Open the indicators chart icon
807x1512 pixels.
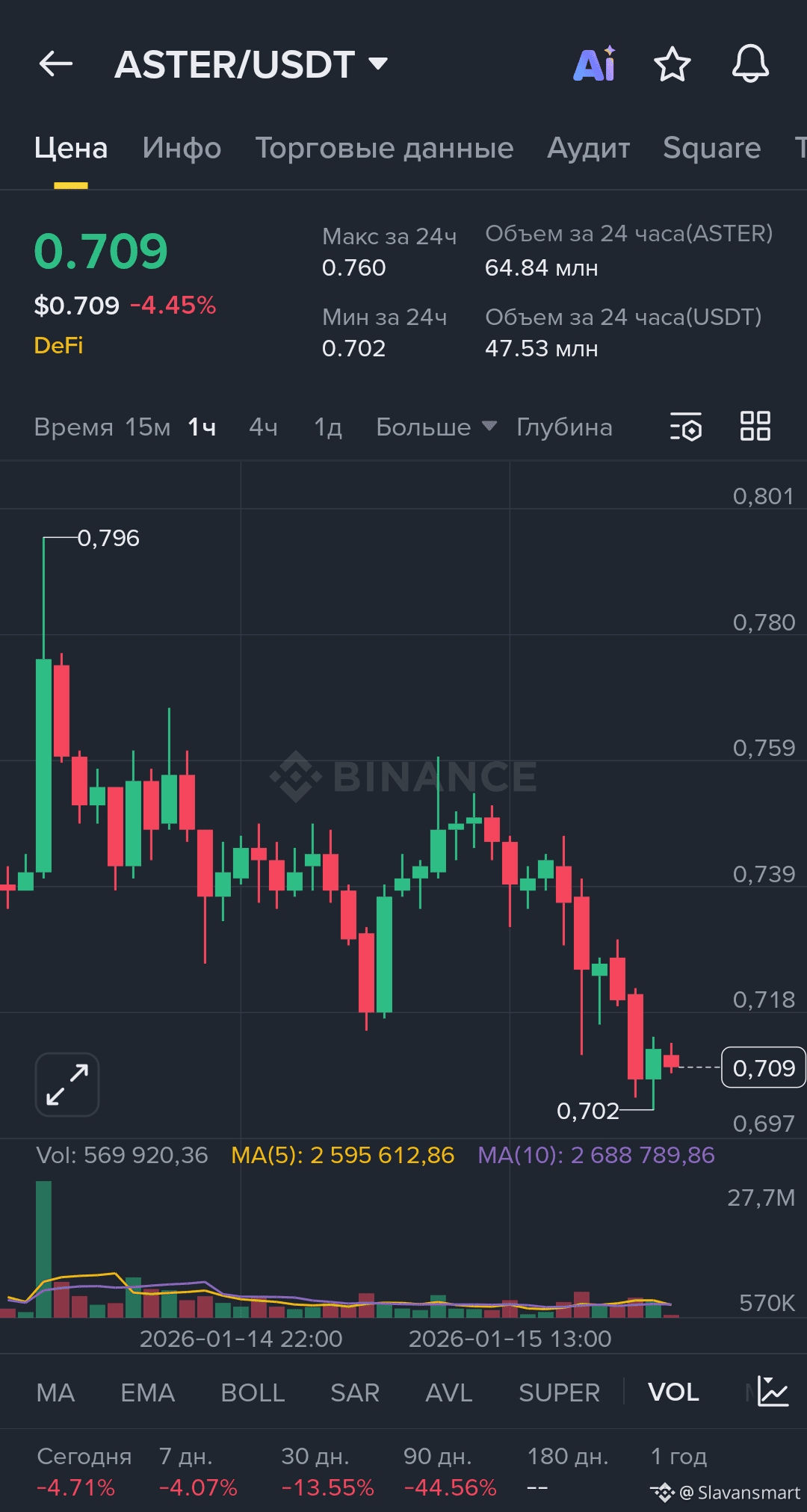coord(773,1391)
